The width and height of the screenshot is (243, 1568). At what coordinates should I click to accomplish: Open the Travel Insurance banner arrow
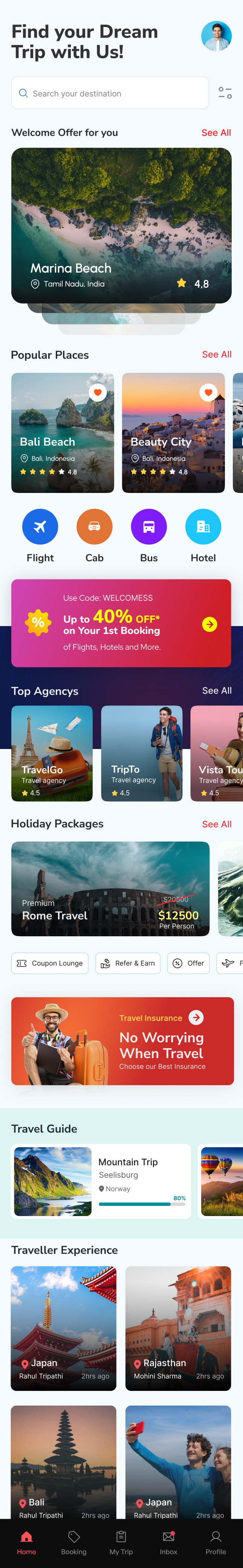pyautogui.click(x=196, y=1017)
